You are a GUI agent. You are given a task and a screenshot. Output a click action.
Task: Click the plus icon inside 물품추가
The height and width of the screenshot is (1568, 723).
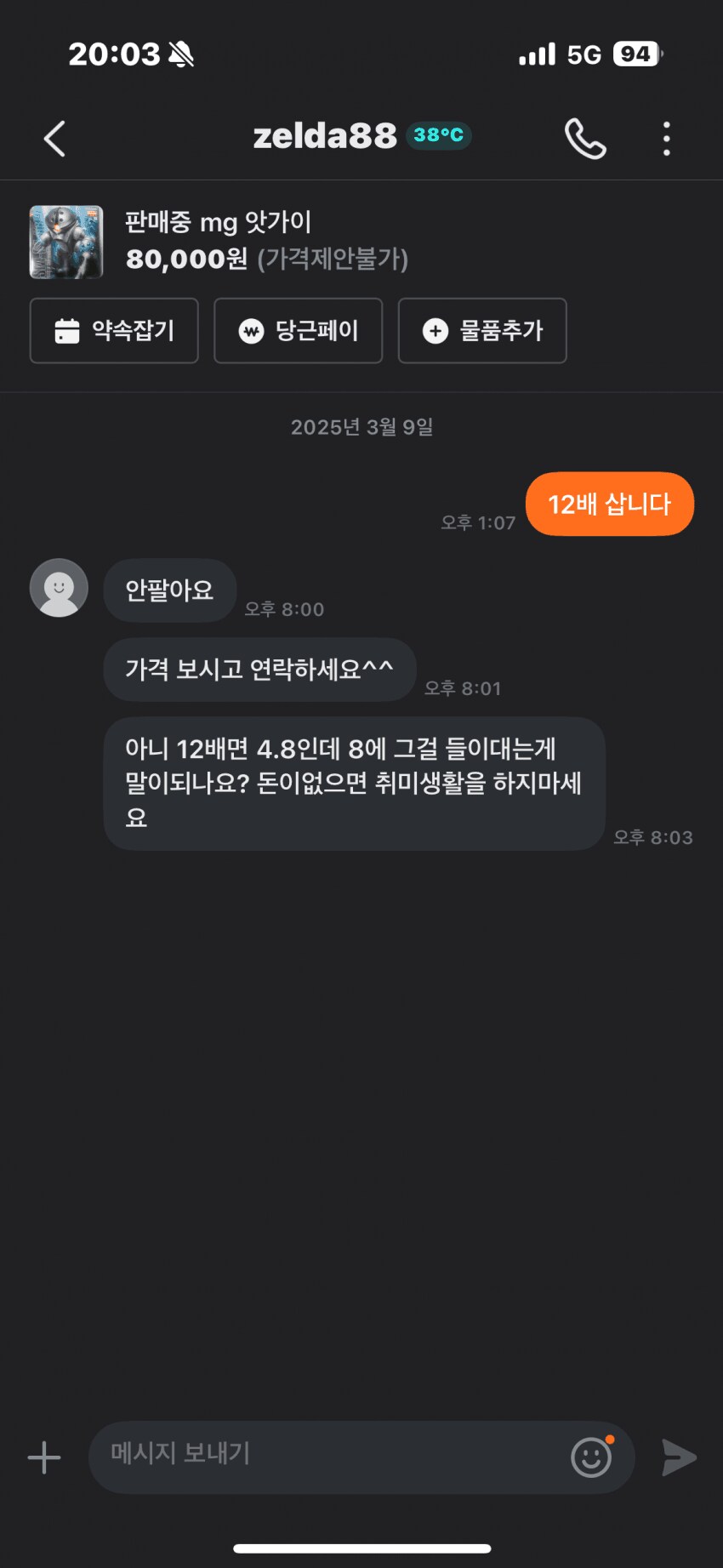(x=436, y=331)
